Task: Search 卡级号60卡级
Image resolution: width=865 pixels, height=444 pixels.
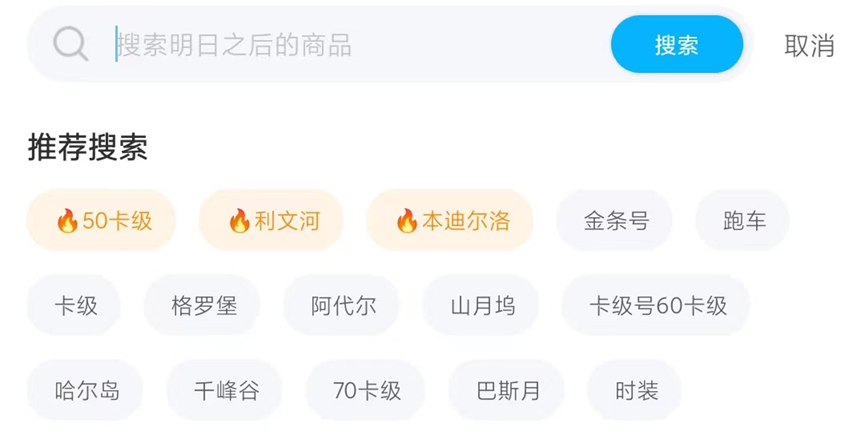Action: pyautogui.click(x=656, y=305)
